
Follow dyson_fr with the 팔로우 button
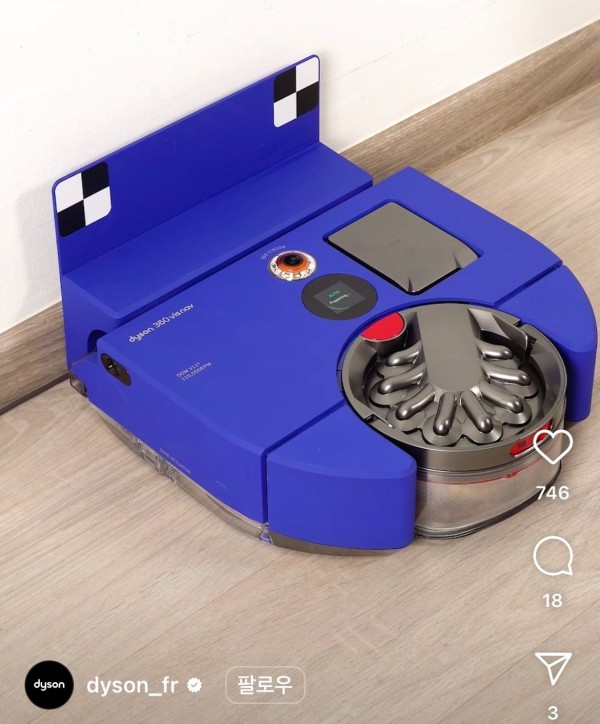click(x=265, y=685)
